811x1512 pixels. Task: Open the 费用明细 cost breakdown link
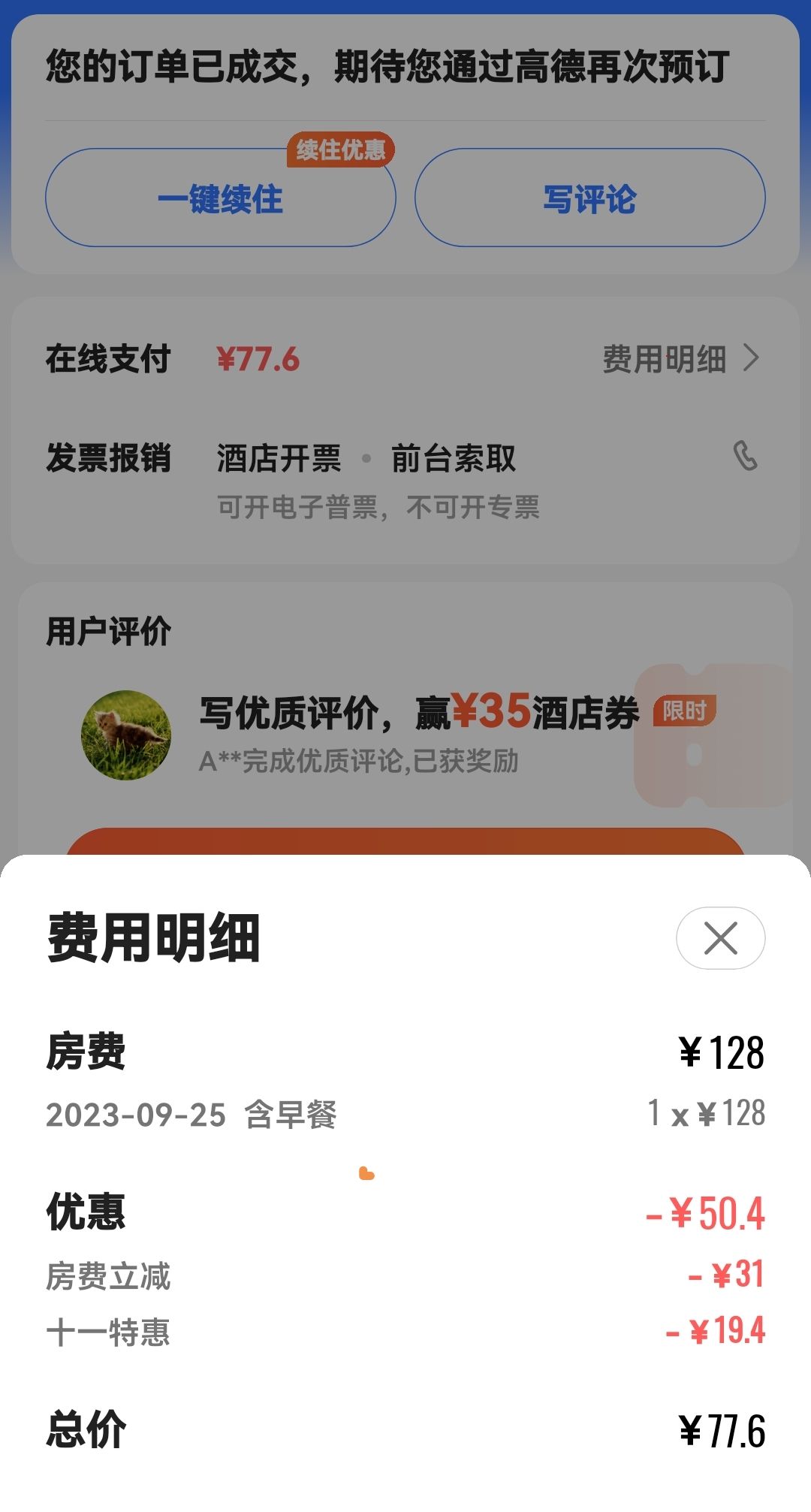click(680, 359)
